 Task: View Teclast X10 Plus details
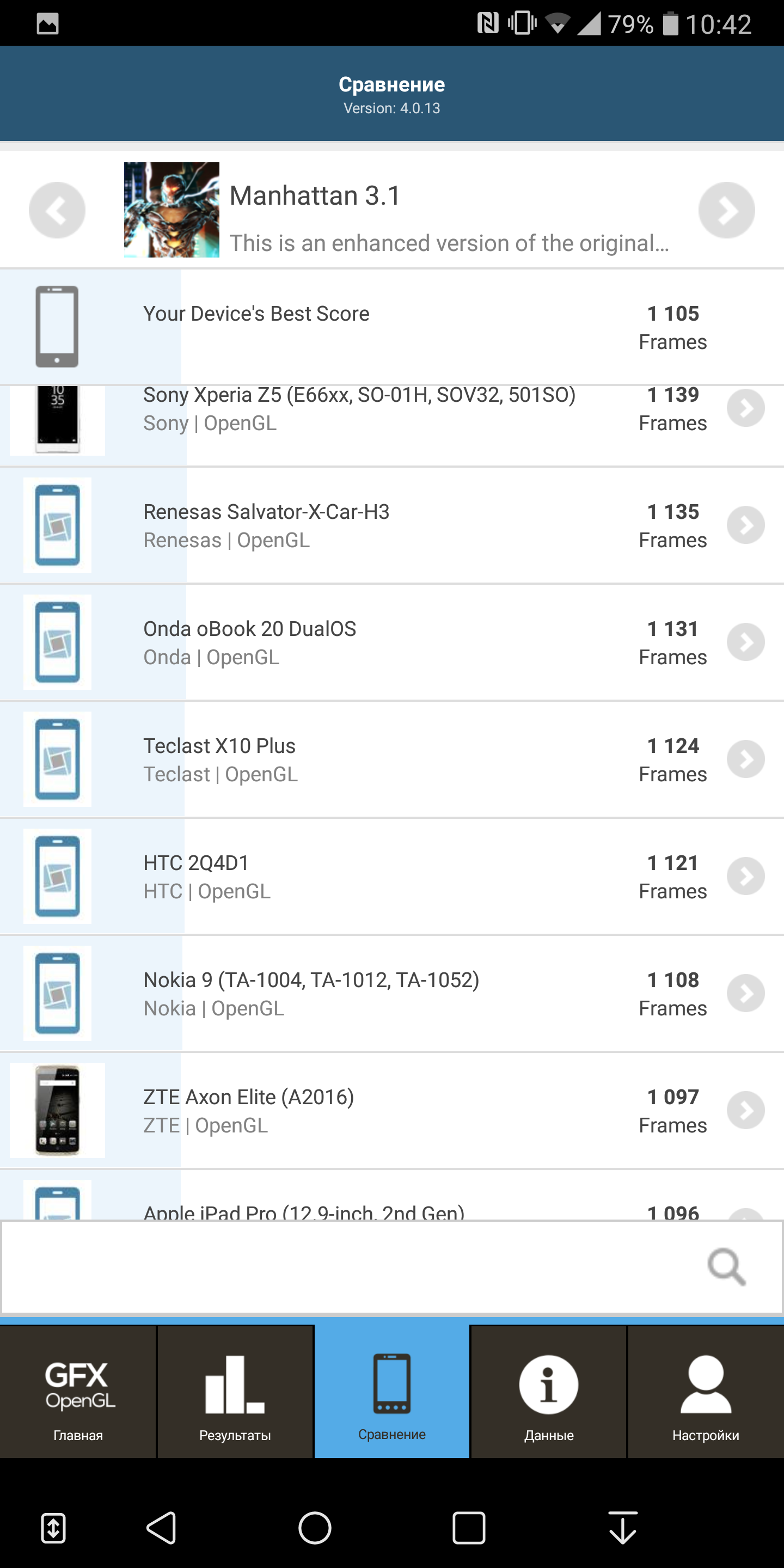[392, 759]
